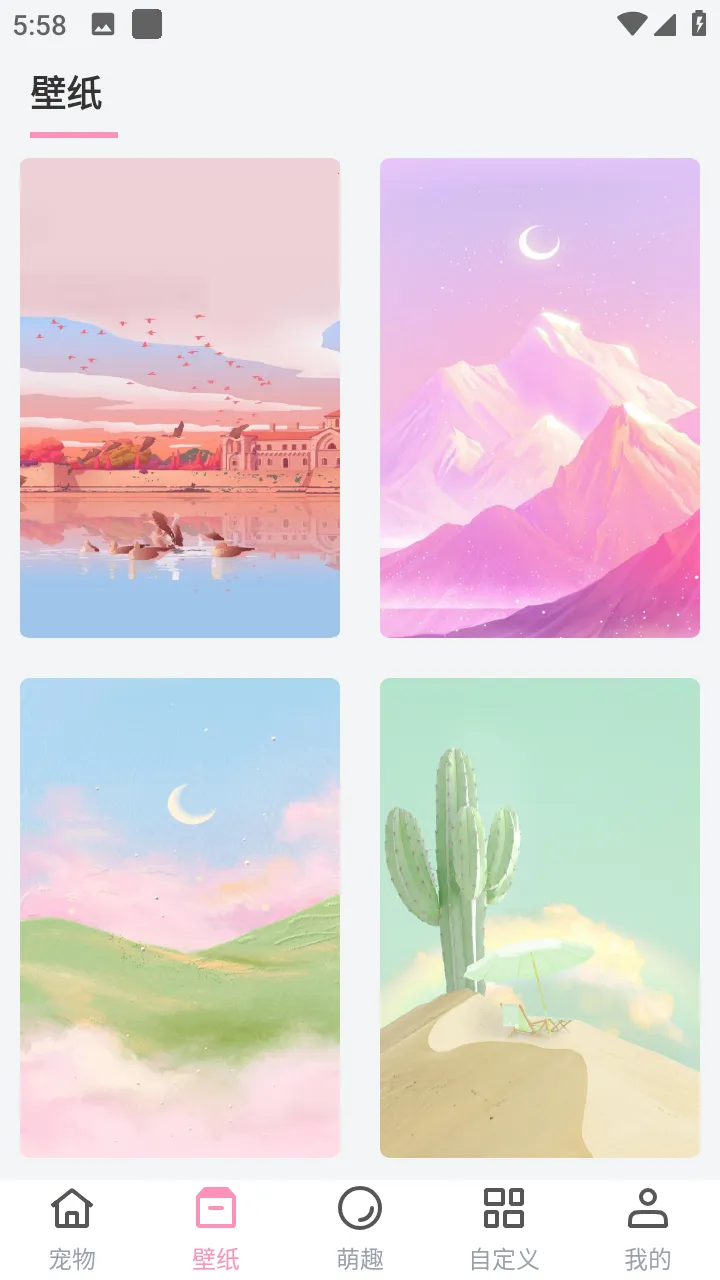The width and height of the screenshot is (720, 1280).
Task: Go to the 萌趣 tab
Action: (x=360, y=1228)
